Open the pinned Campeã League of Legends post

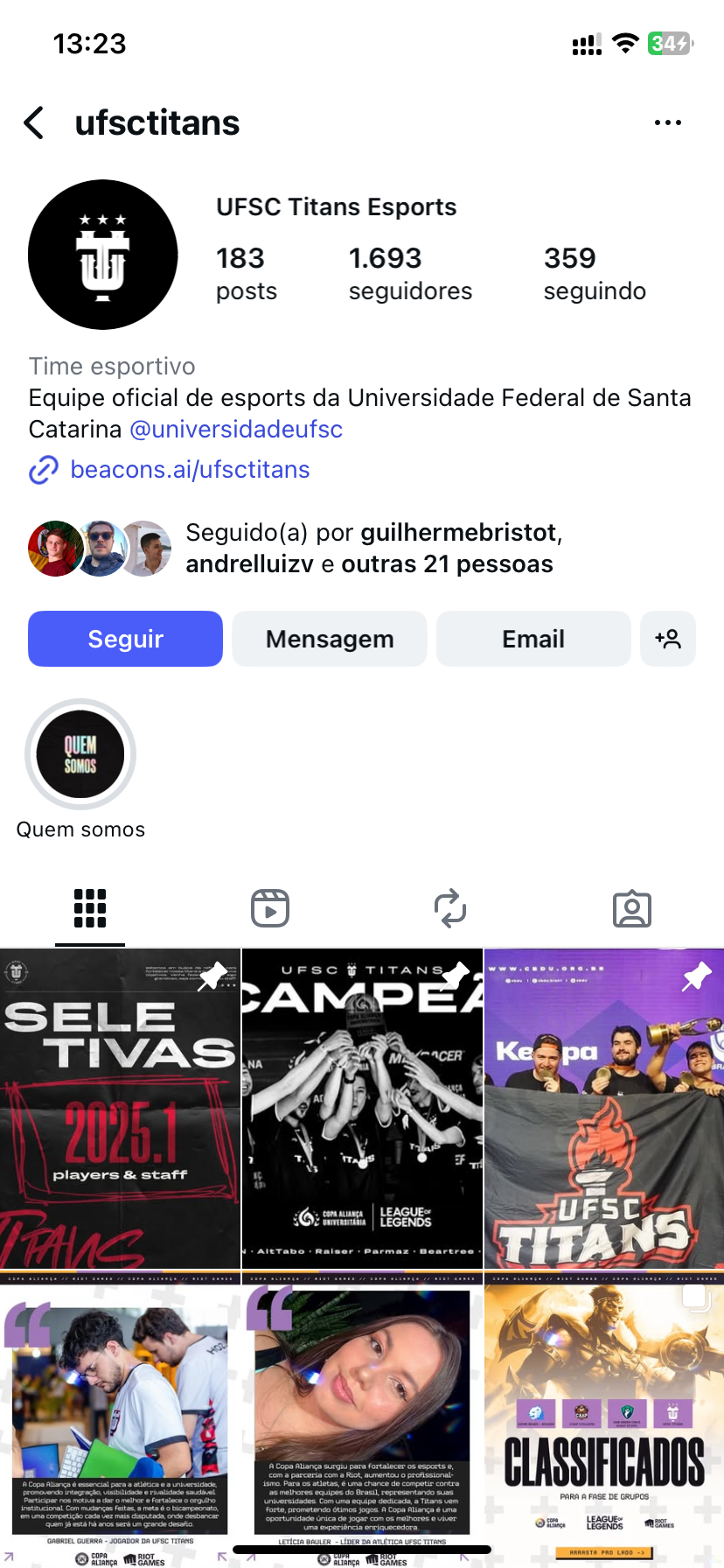coord(362,1108)
